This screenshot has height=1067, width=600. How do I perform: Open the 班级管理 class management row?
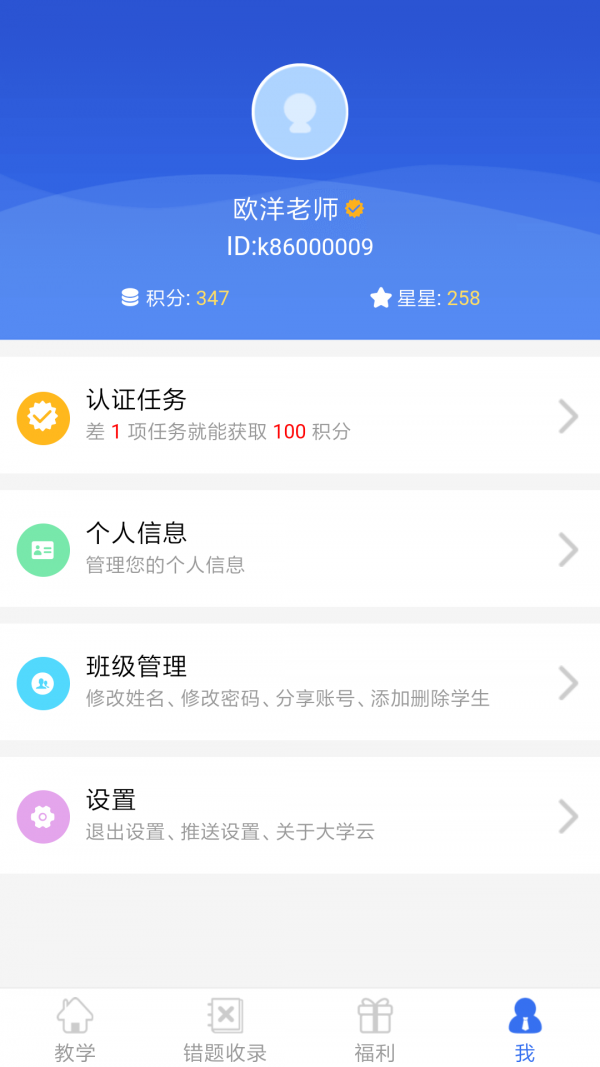coord(300,683)
